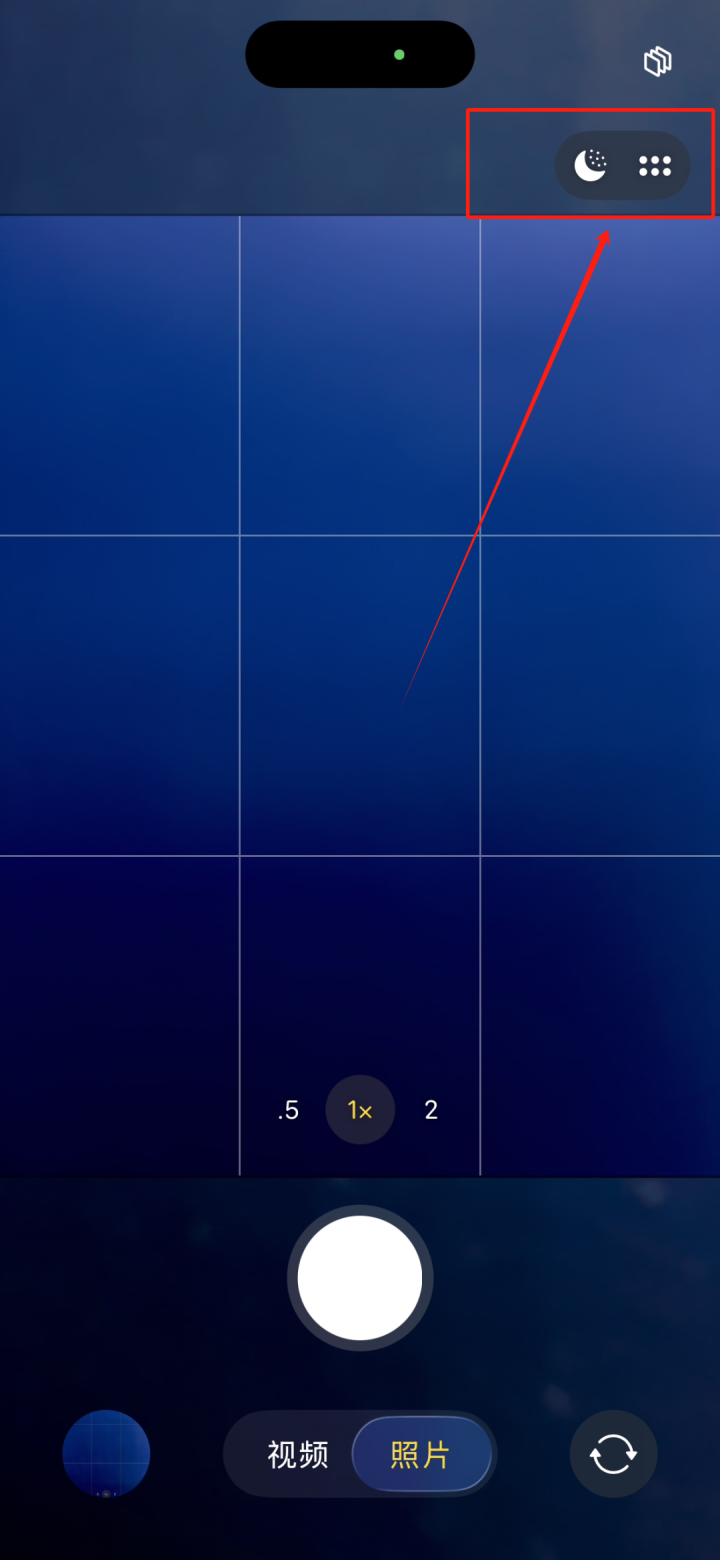Screen dimensions: 720x1560
Task: Toggle Night mode moon icon
Action: tap(591, 166)
